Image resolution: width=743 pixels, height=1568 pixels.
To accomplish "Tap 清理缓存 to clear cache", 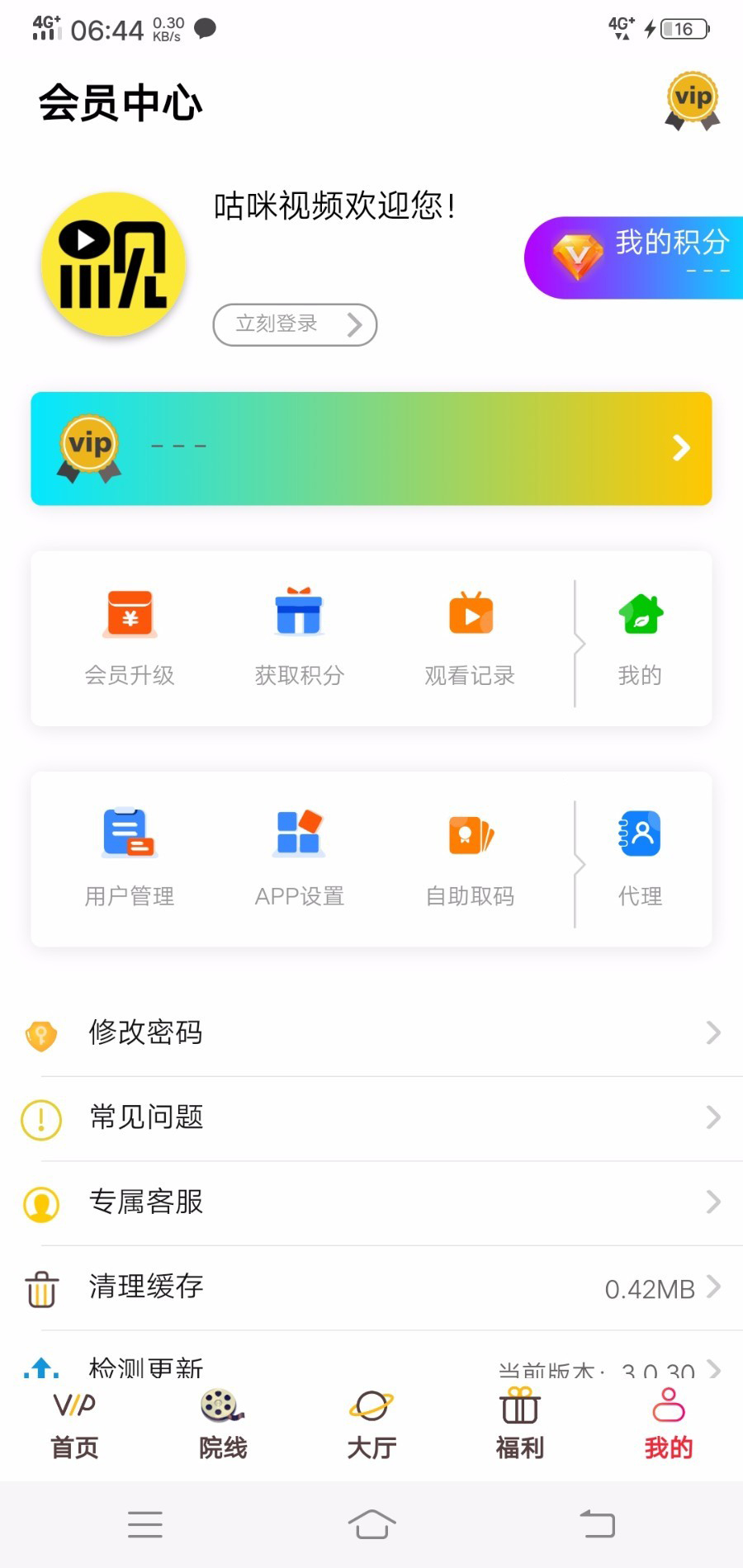I will coord(371,1287).
